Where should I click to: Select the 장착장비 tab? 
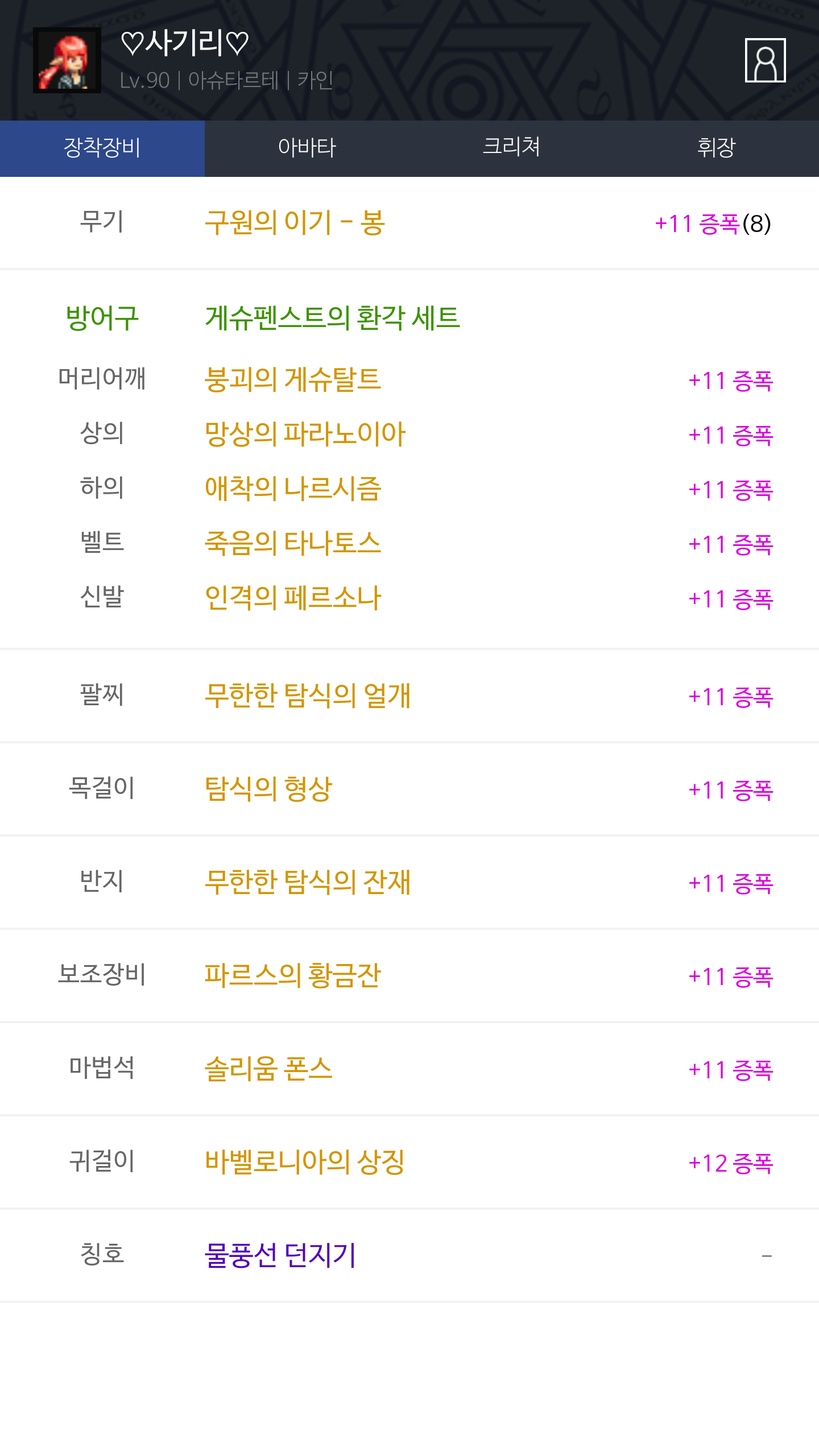102,148
